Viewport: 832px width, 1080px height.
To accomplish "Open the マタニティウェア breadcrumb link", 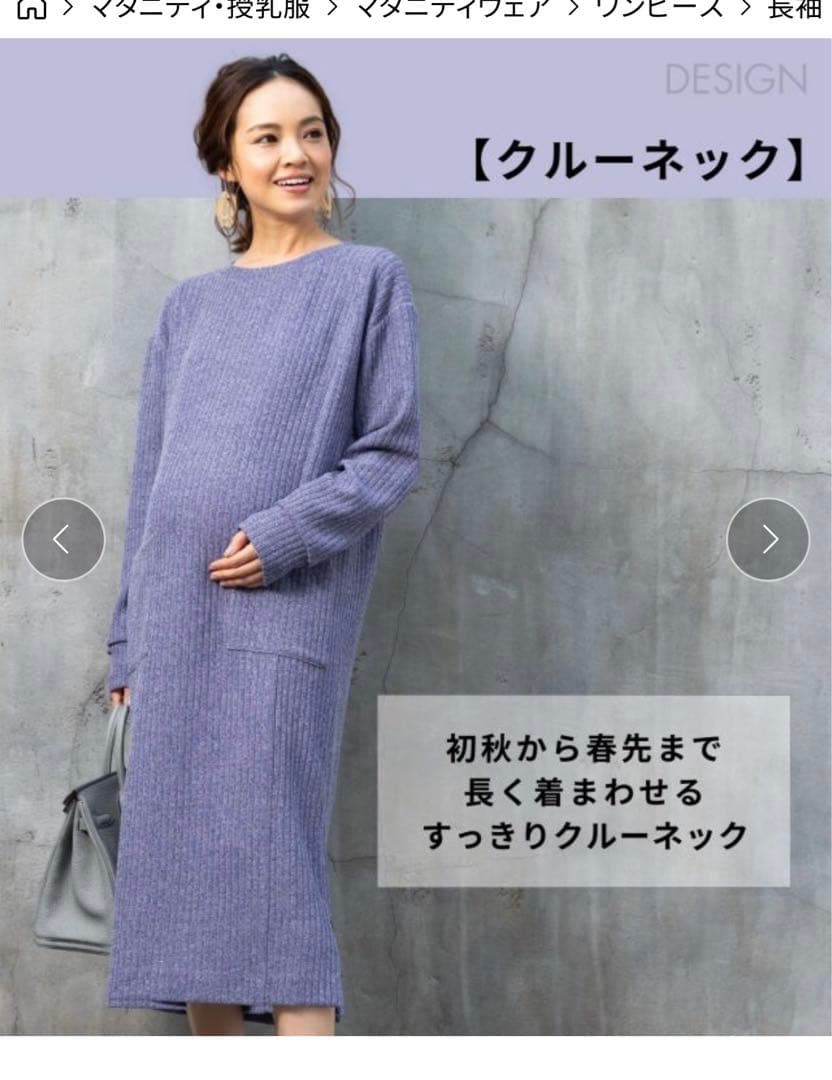I will coord(454,8).
